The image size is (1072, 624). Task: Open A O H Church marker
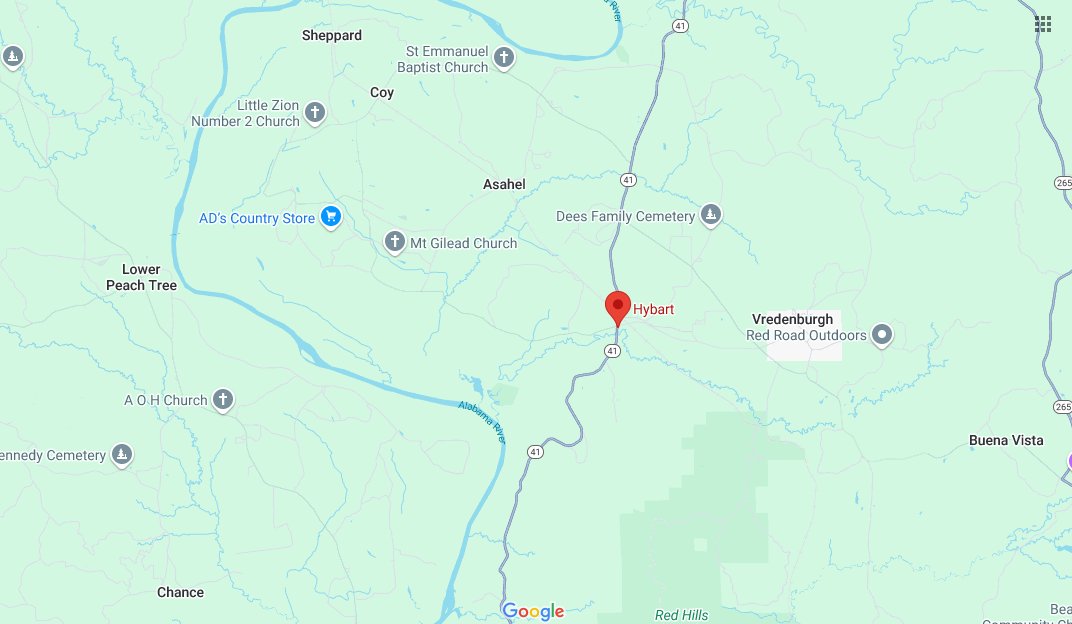223,400
